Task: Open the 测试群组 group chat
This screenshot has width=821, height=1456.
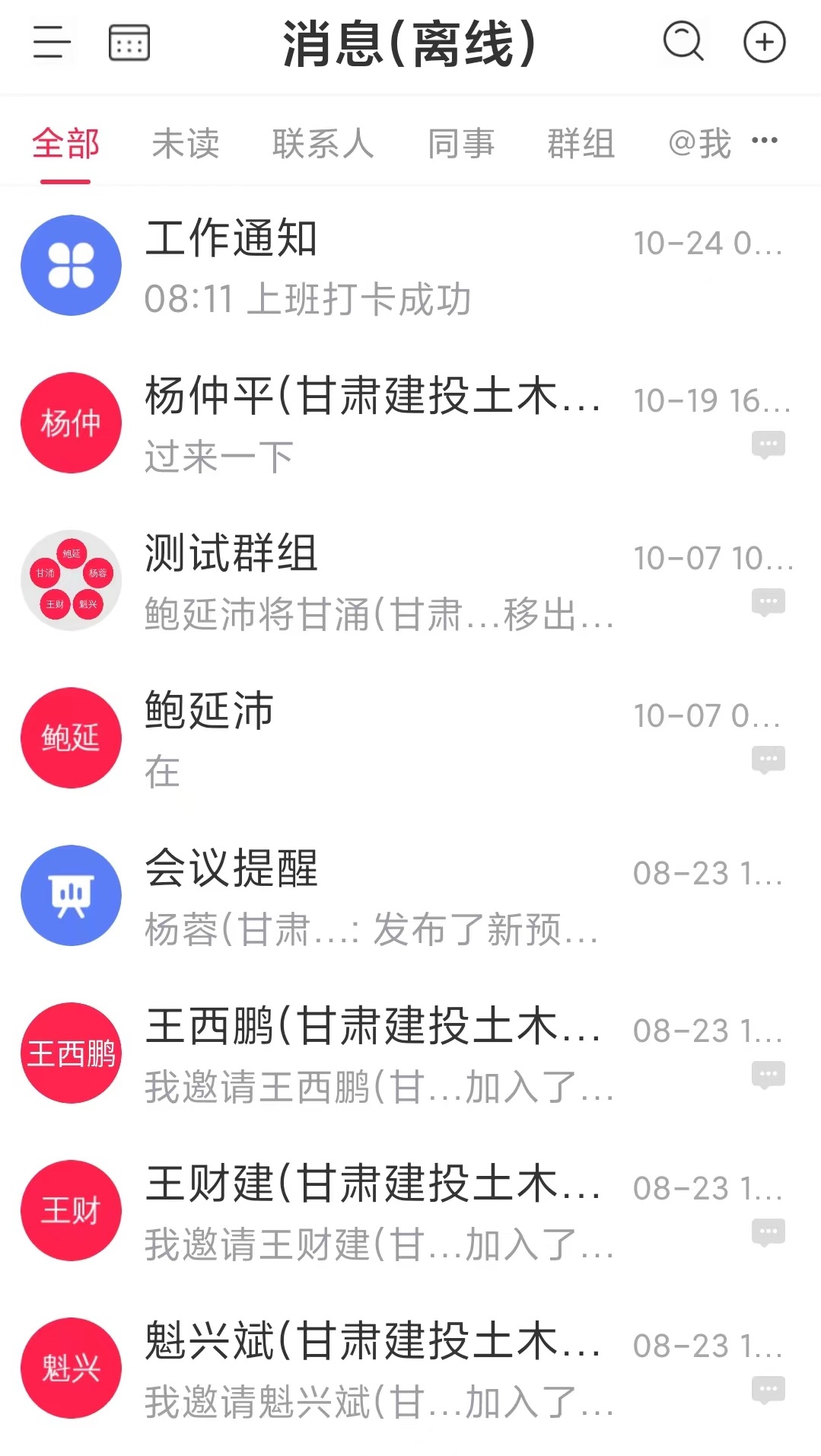Action: point(411,581)
